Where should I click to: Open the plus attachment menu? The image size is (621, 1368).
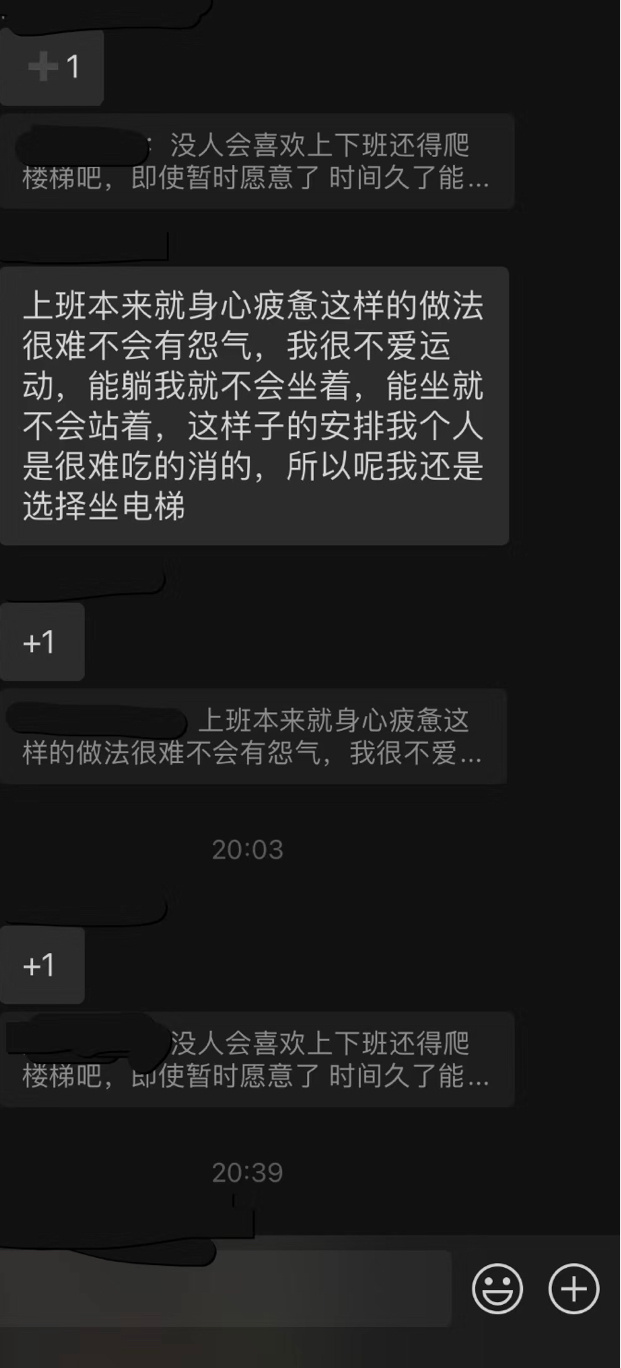573,1289
